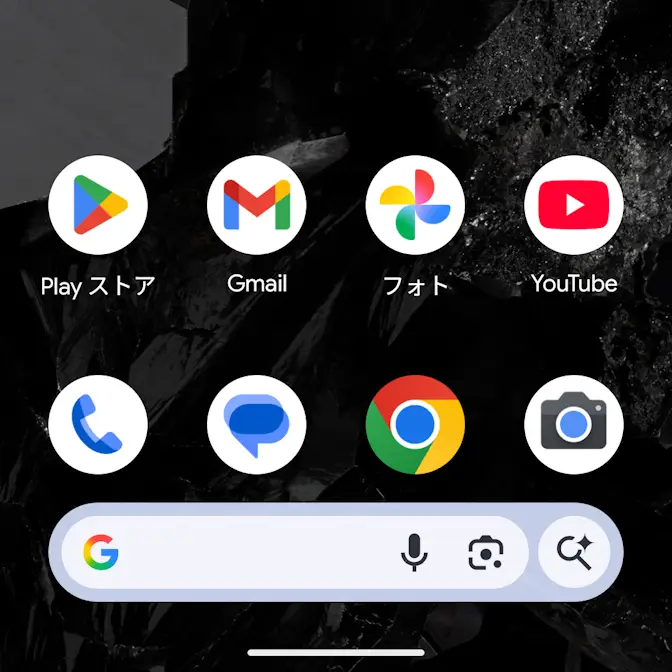
Task: Open the Messages app
Action: [257, 424]
